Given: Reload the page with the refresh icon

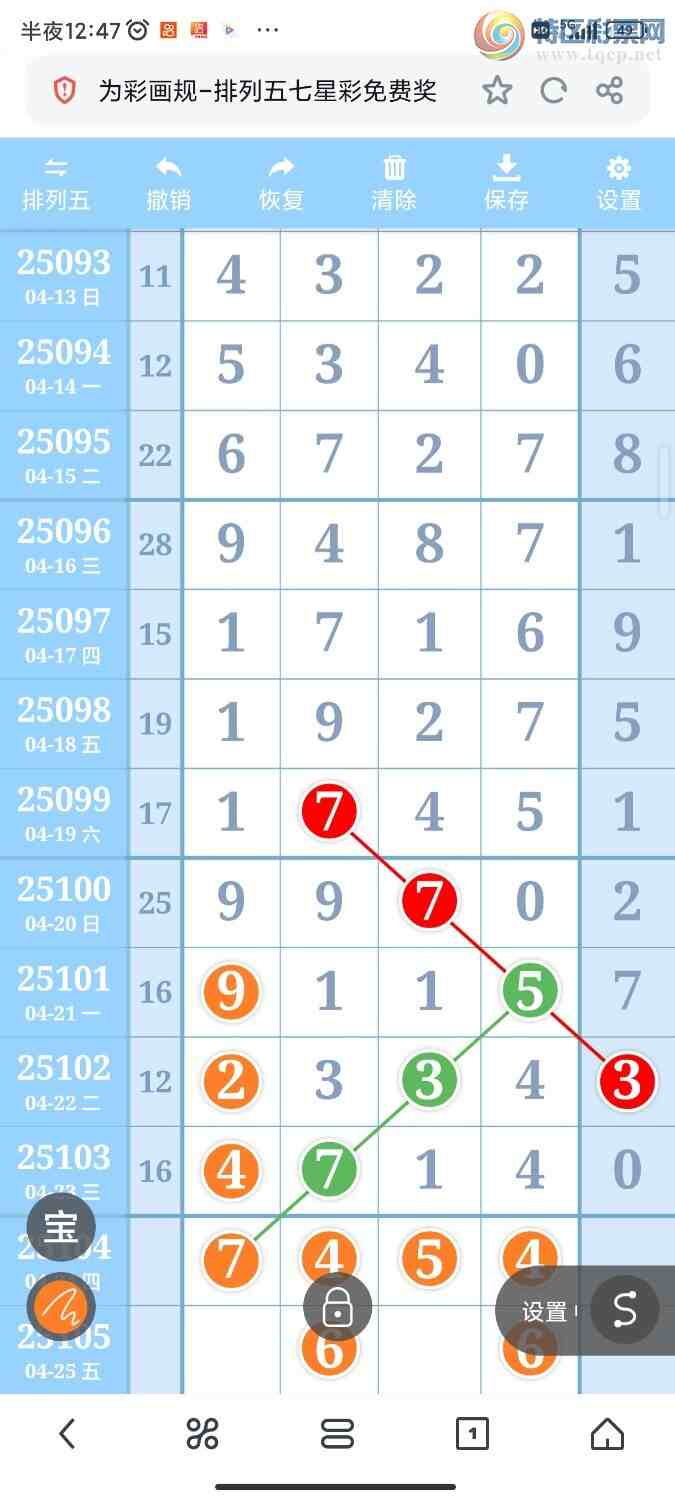Looking at the screenshot, I should [553, 91].
